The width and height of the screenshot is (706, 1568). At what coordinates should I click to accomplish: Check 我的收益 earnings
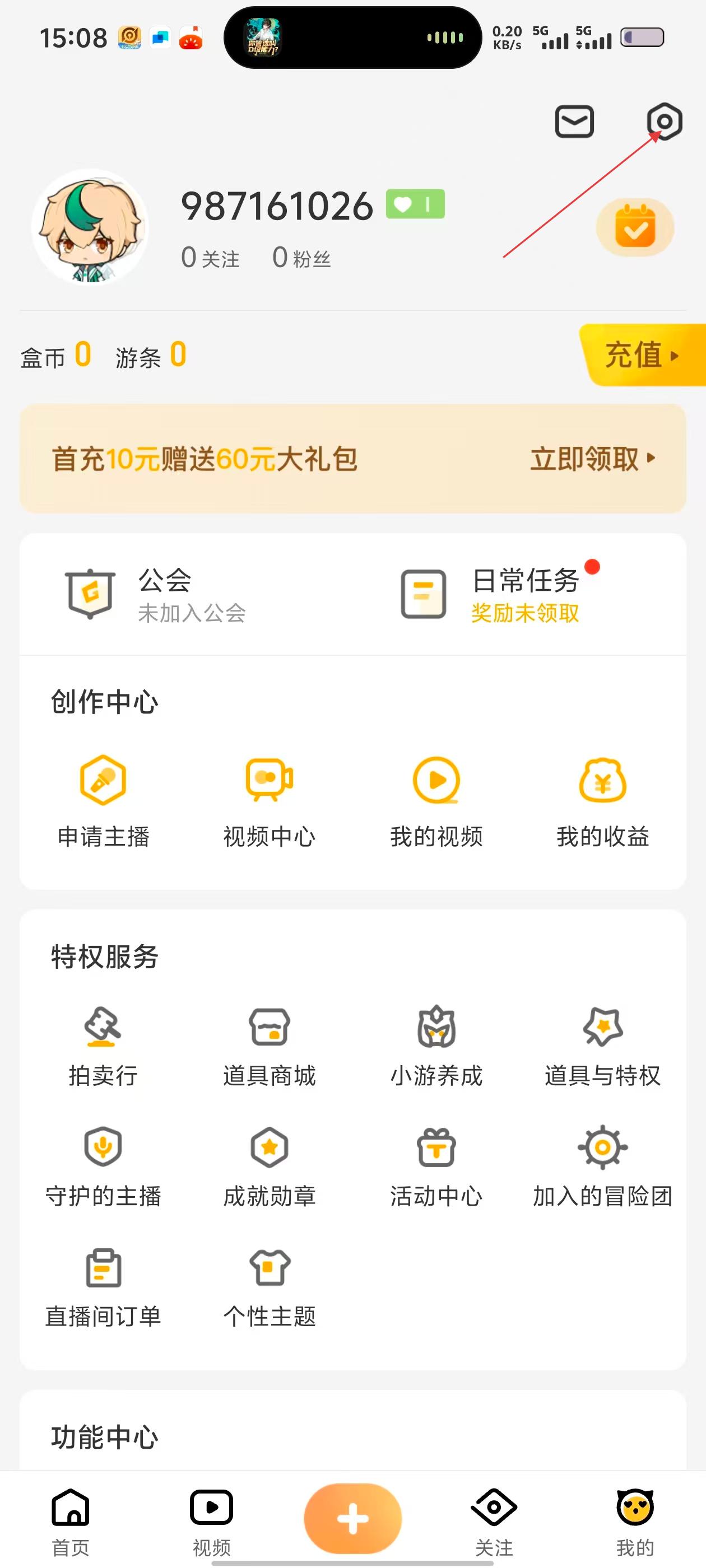(602, 800)
